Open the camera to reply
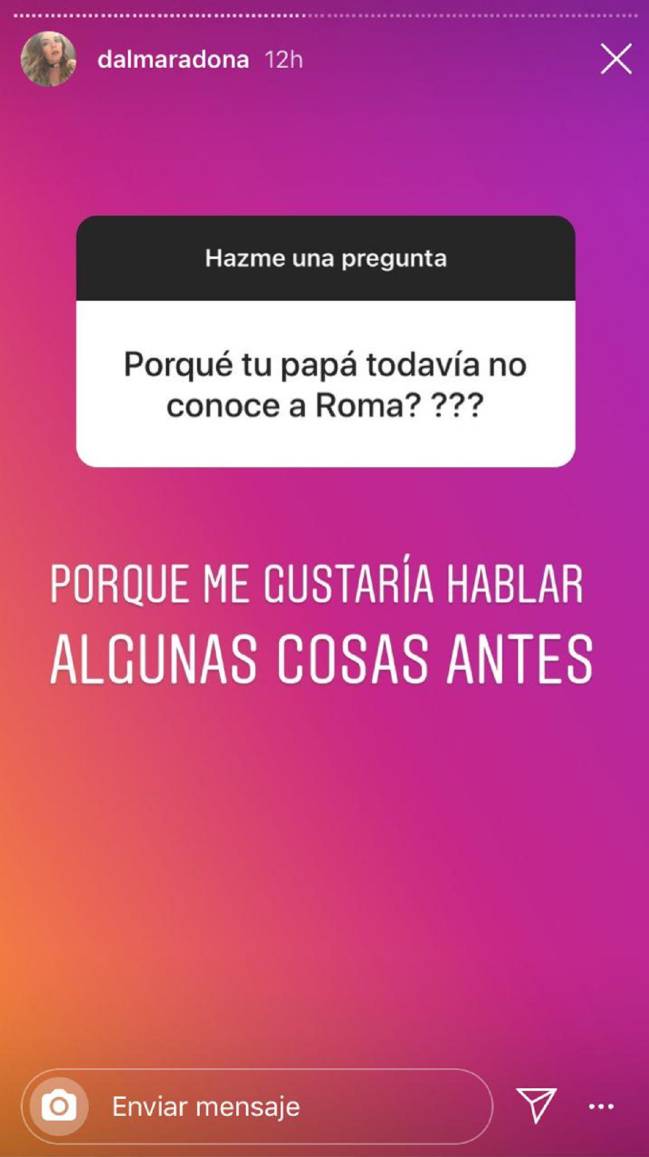 click(x=60, y=1106)
